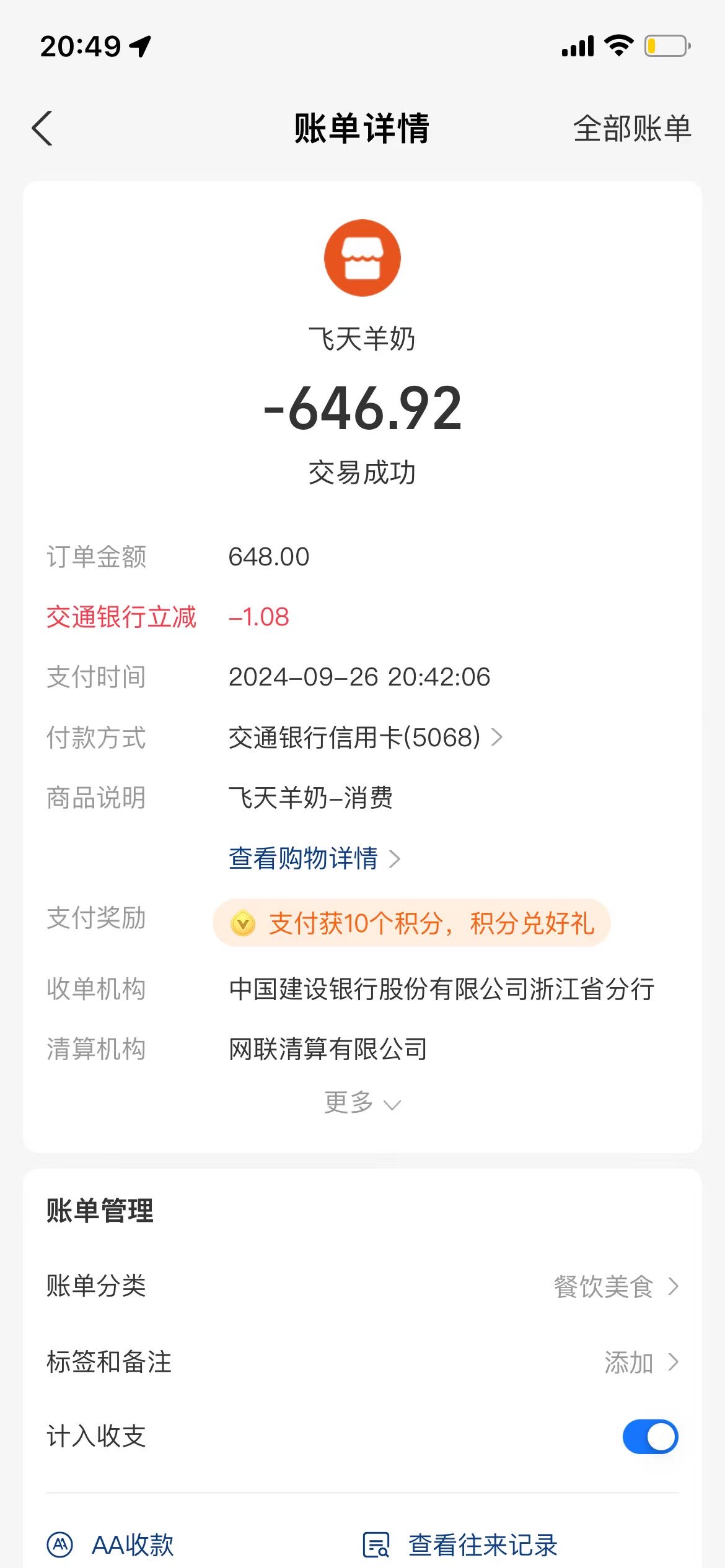Expand 更多 transaction details
This screenshot has height=1568, width=725.
362,1103
